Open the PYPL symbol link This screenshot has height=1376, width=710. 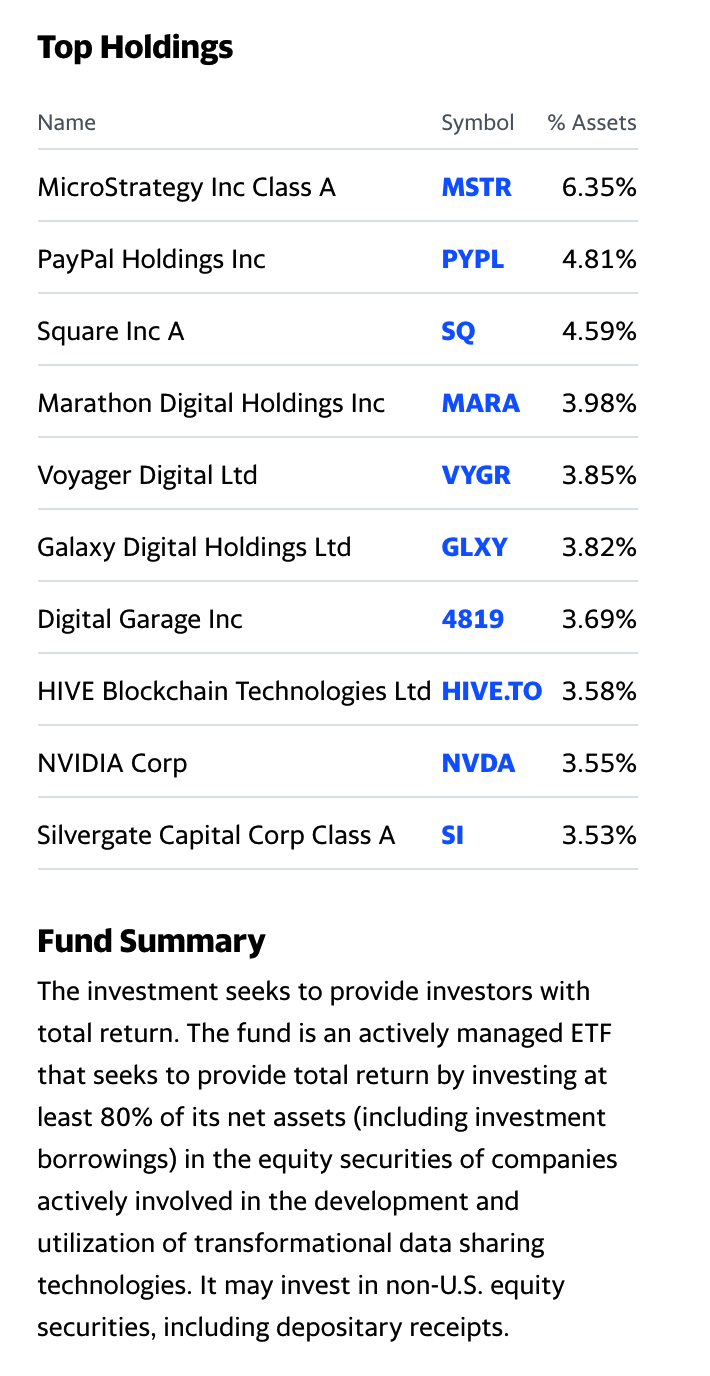(472, 259)
